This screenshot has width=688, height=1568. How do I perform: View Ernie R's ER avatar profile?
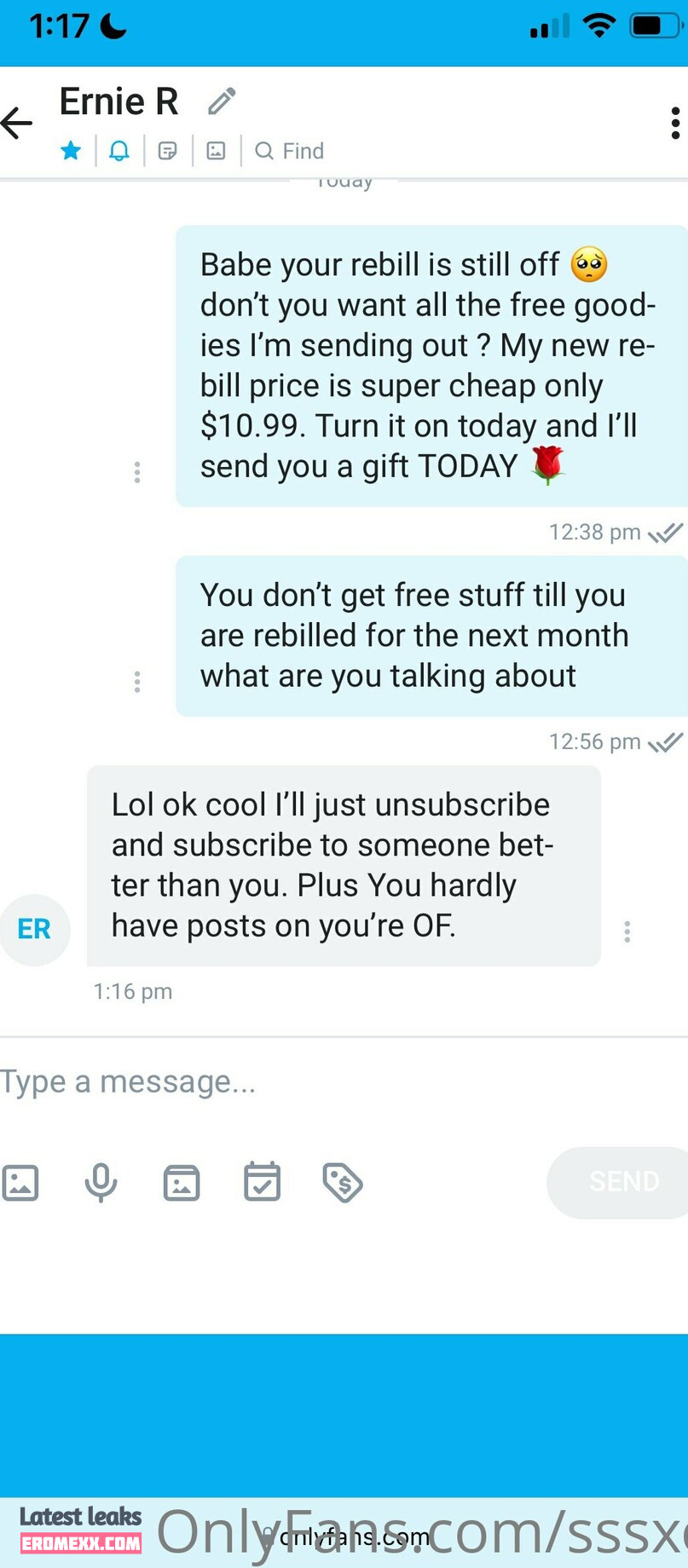tap(35, 929)
